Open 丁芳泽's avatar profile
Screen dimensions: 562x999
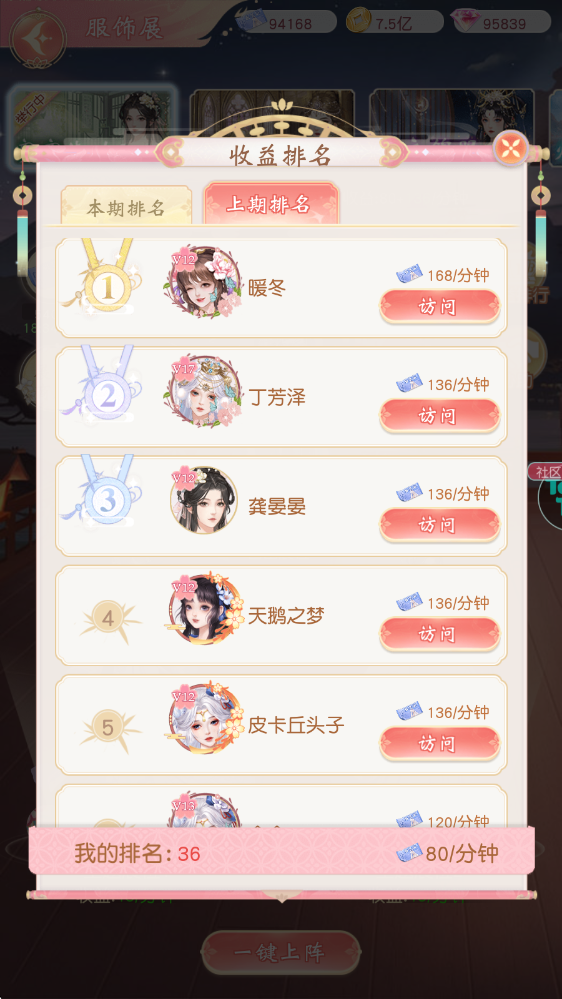pos(205,391)
